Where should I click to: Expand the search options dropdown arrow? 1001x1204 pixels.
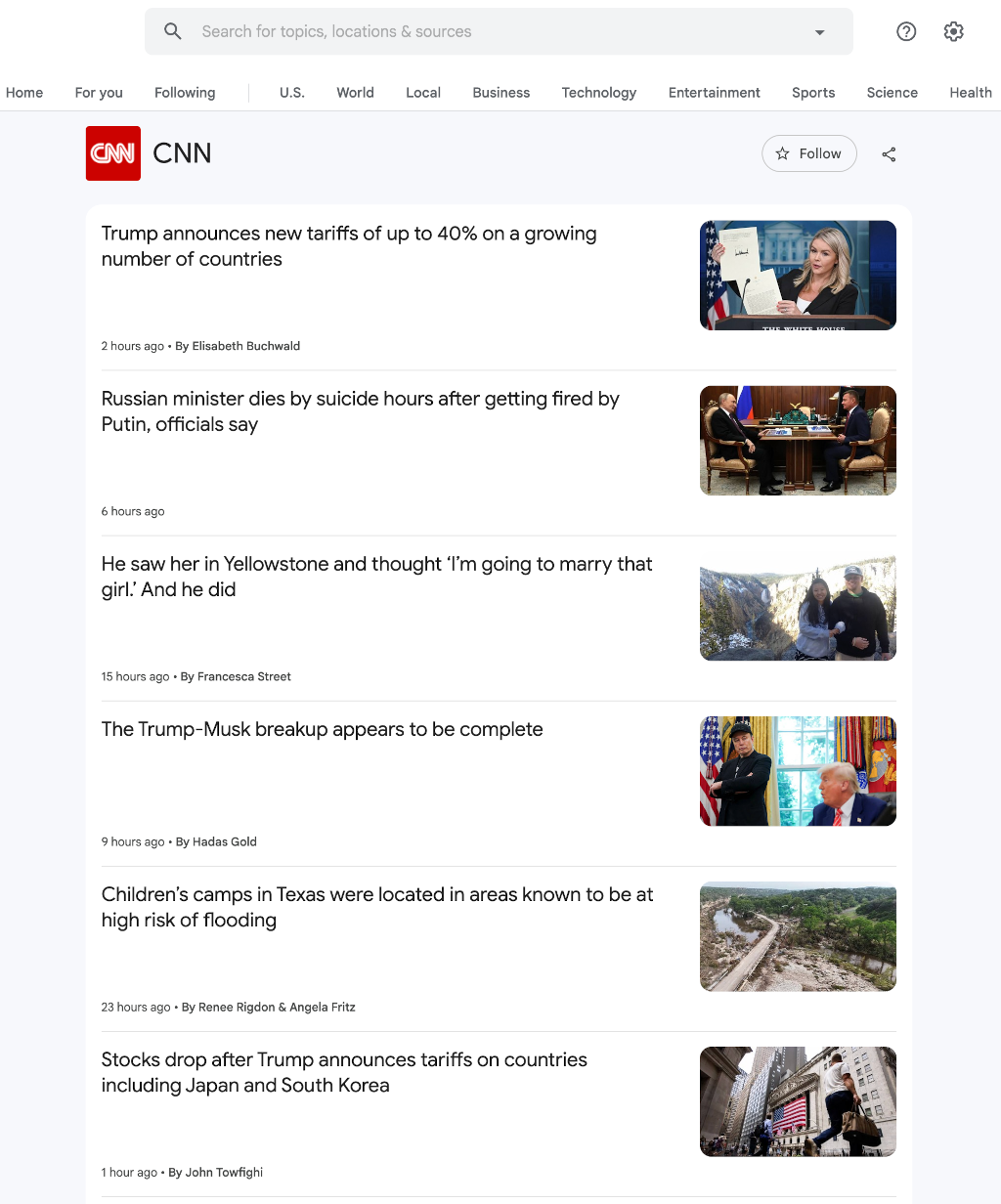[819, 32]
